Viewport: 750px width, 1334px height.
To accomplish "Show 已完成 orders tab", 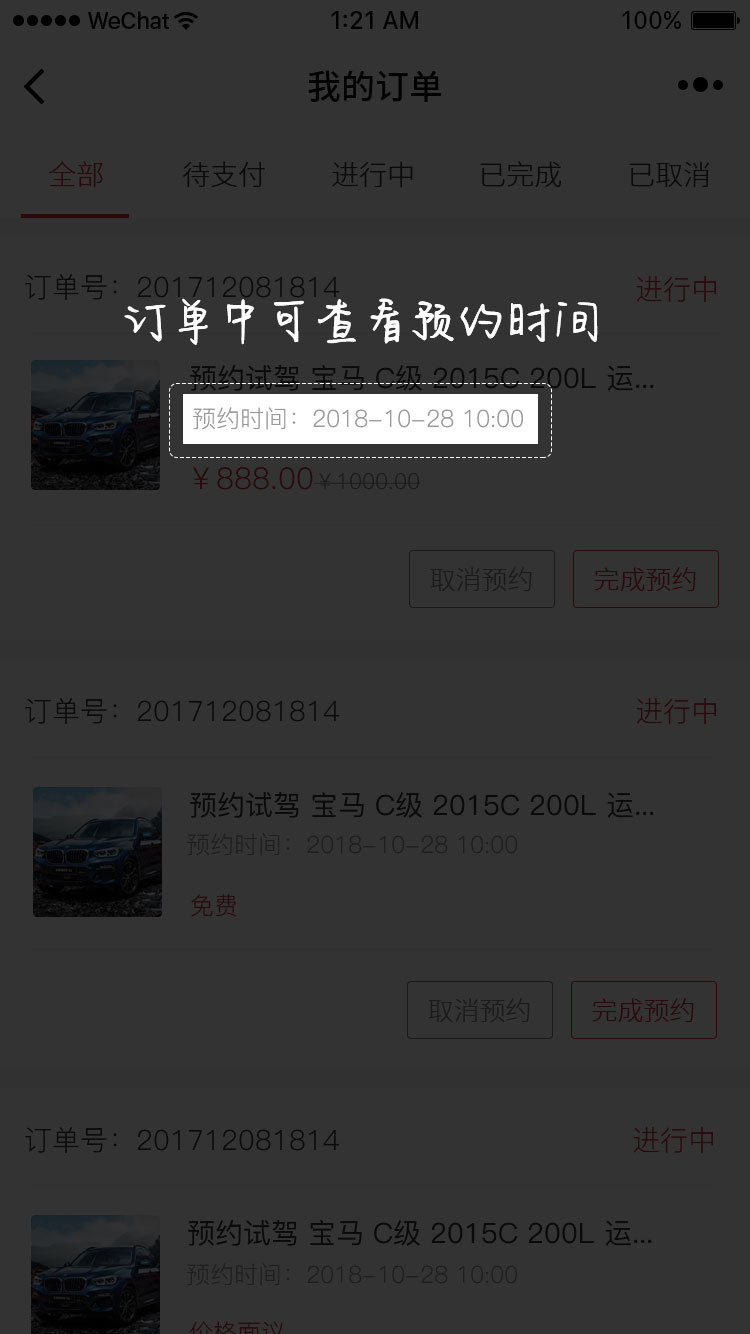I will click(x=520, y=176).
